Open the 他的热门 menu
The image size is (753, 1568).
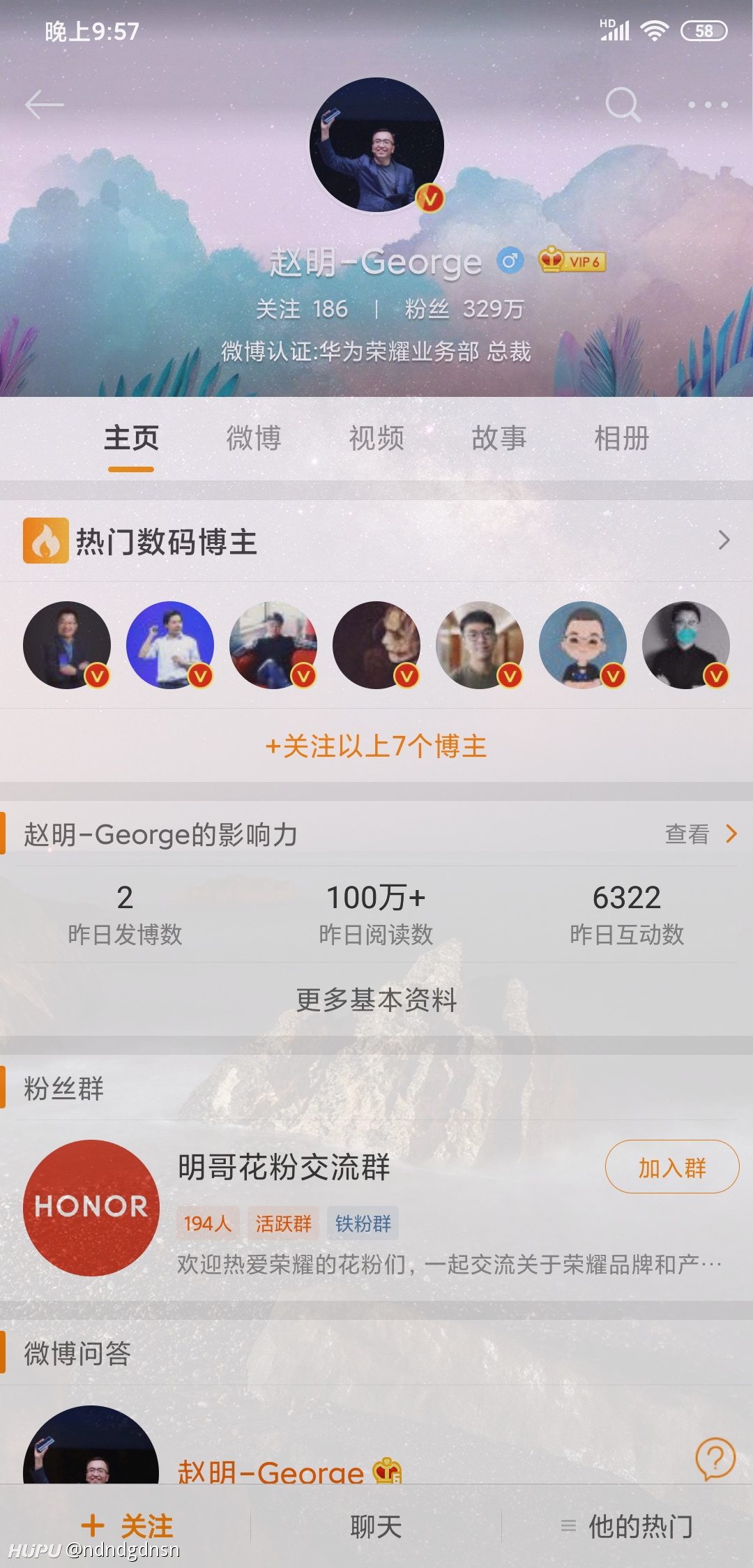point(627,1526)
